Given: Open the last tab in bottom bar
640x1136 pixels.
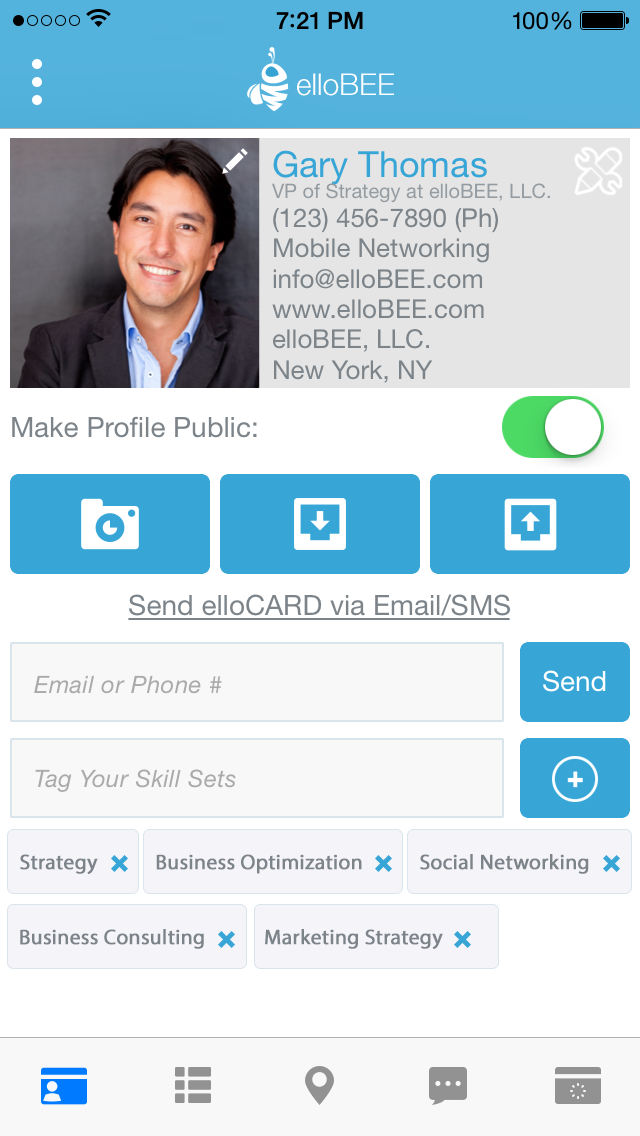Looking at the screenshot, I should point(577,1085).
